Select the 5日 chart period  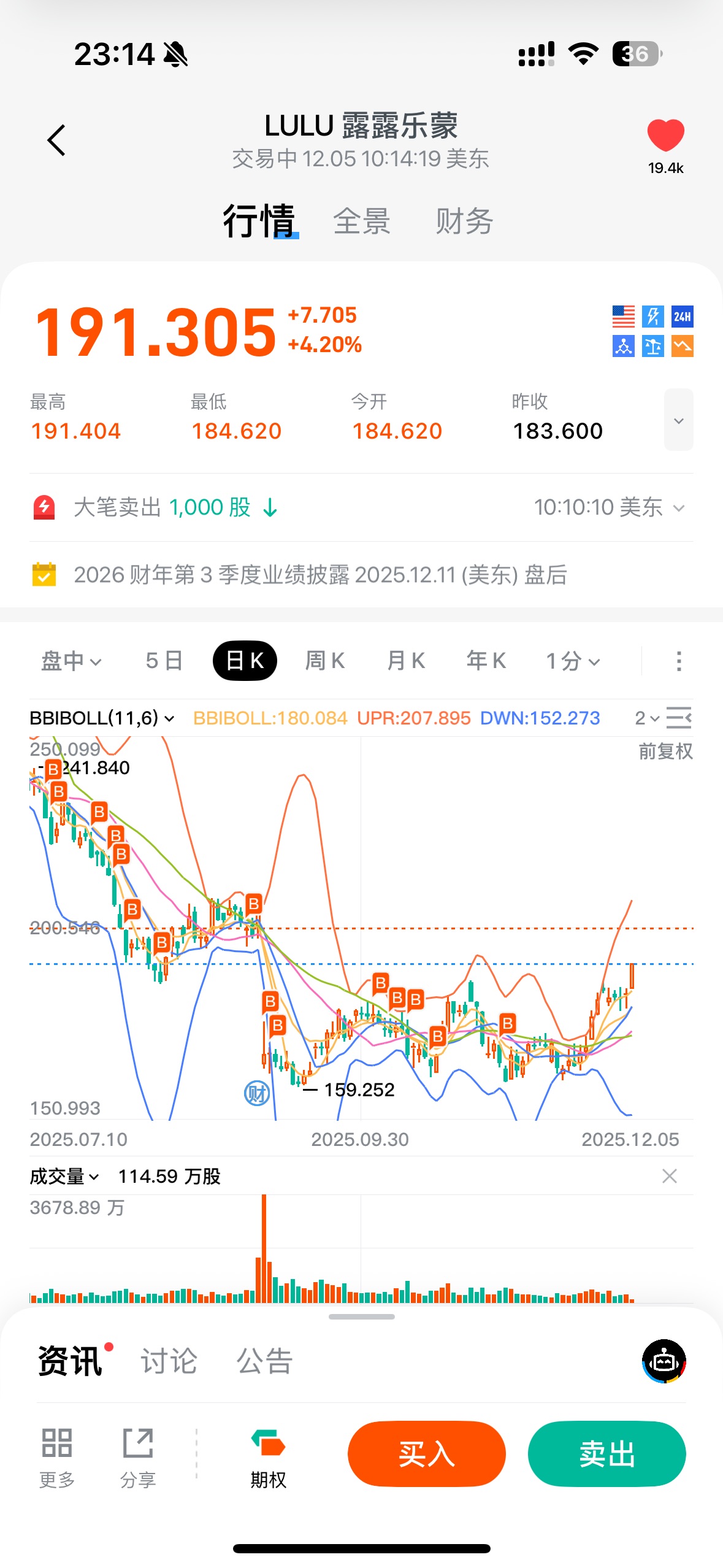click(x=164, y=661)
